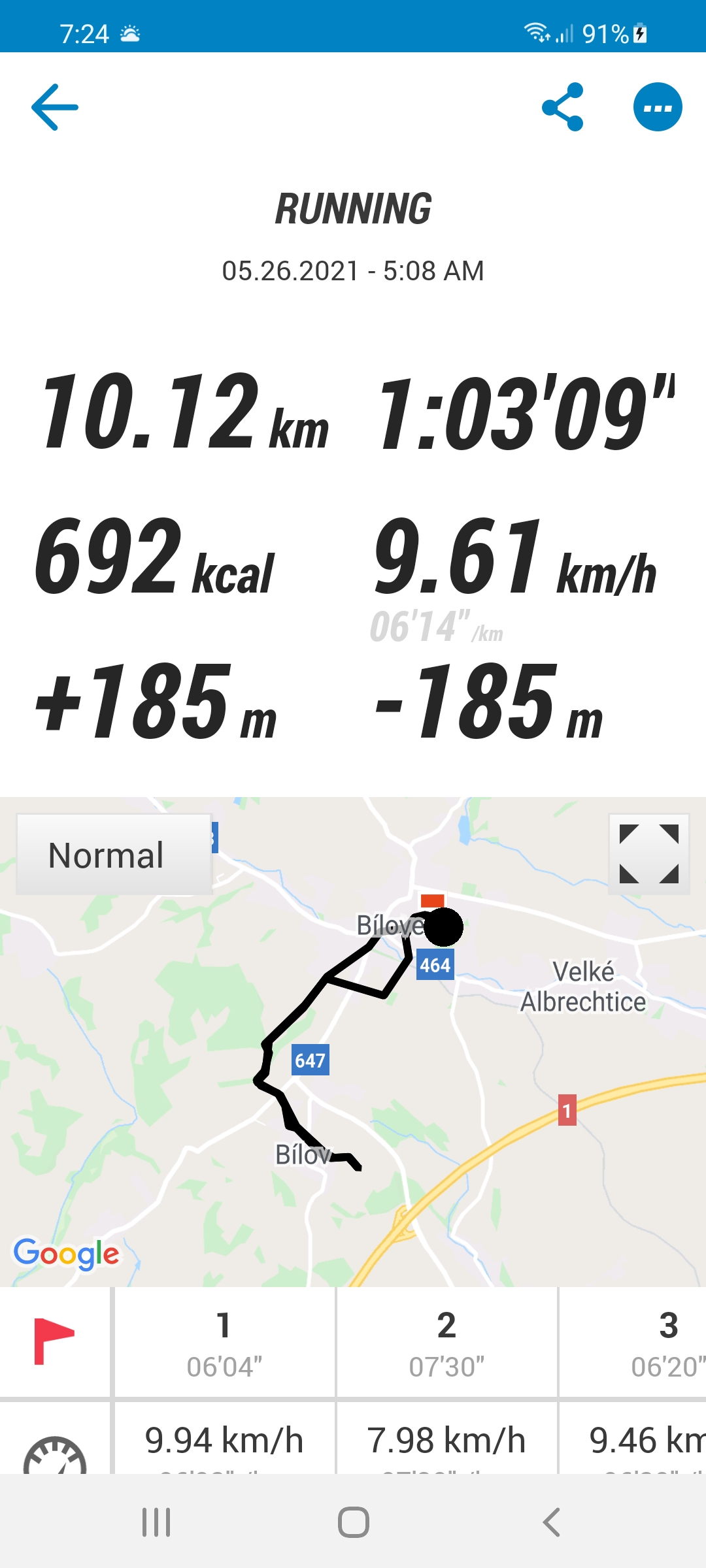
Task: Open the recent apps view
Action: coord(156,1522)
